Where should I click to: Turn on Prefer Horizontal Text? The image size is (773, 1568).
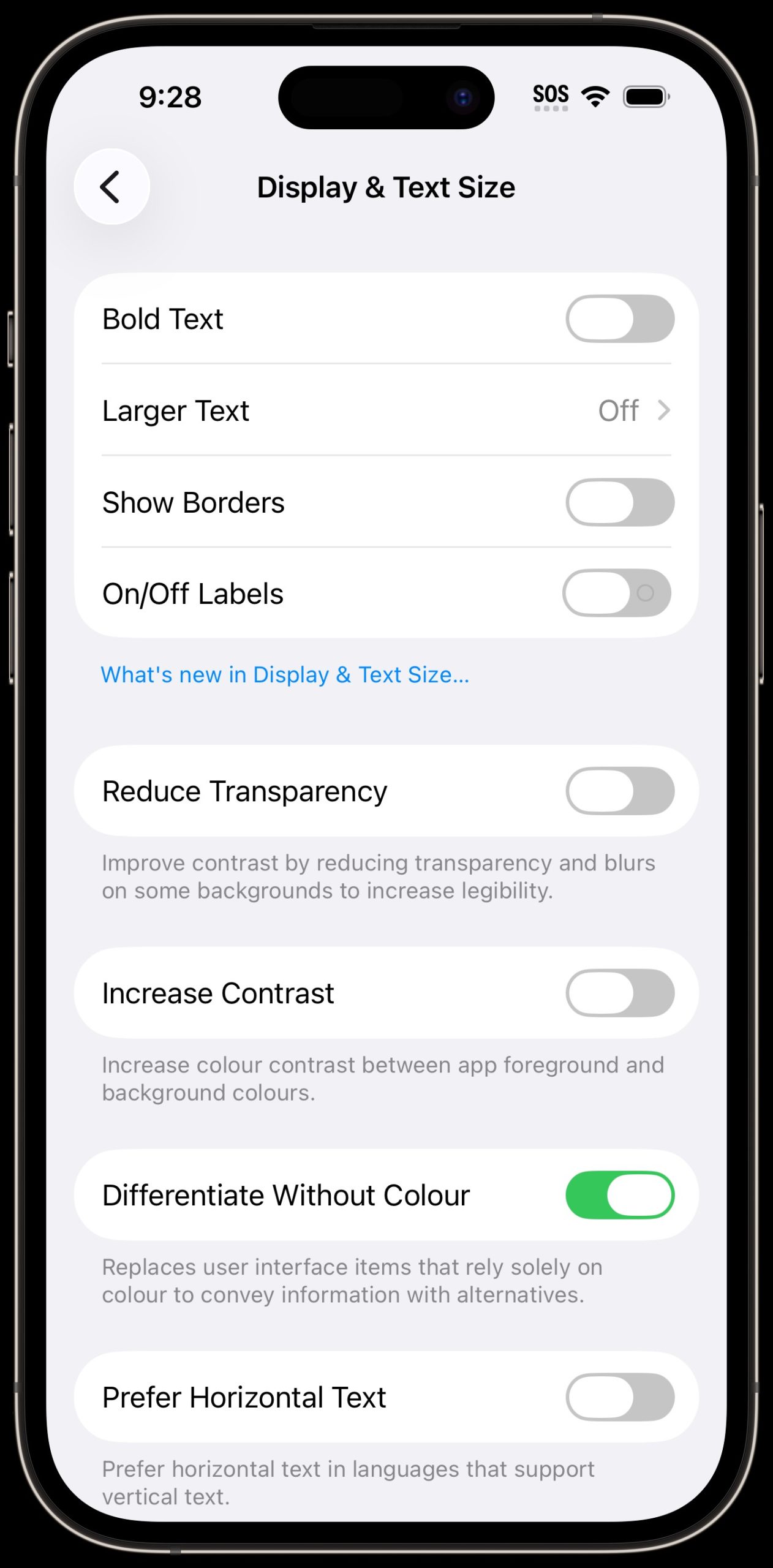coord(619,1397)
